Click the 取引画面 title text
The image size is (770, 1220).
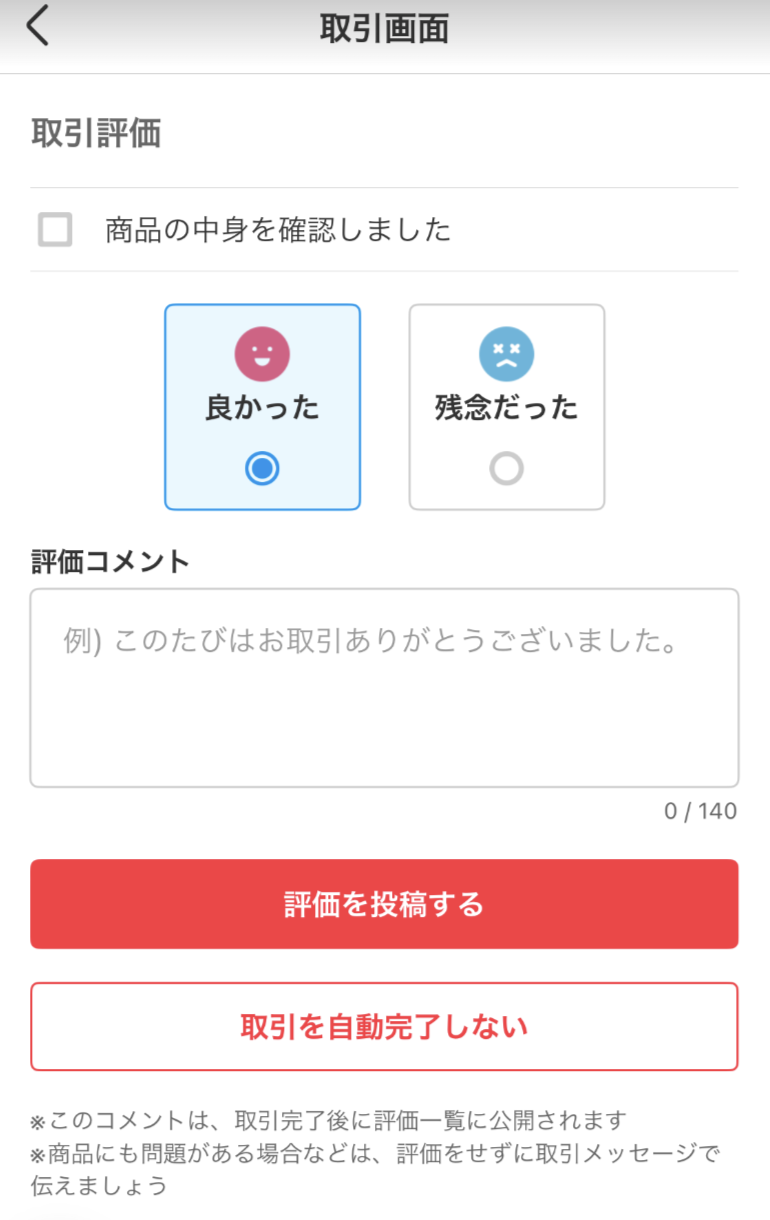pos(384,28)
